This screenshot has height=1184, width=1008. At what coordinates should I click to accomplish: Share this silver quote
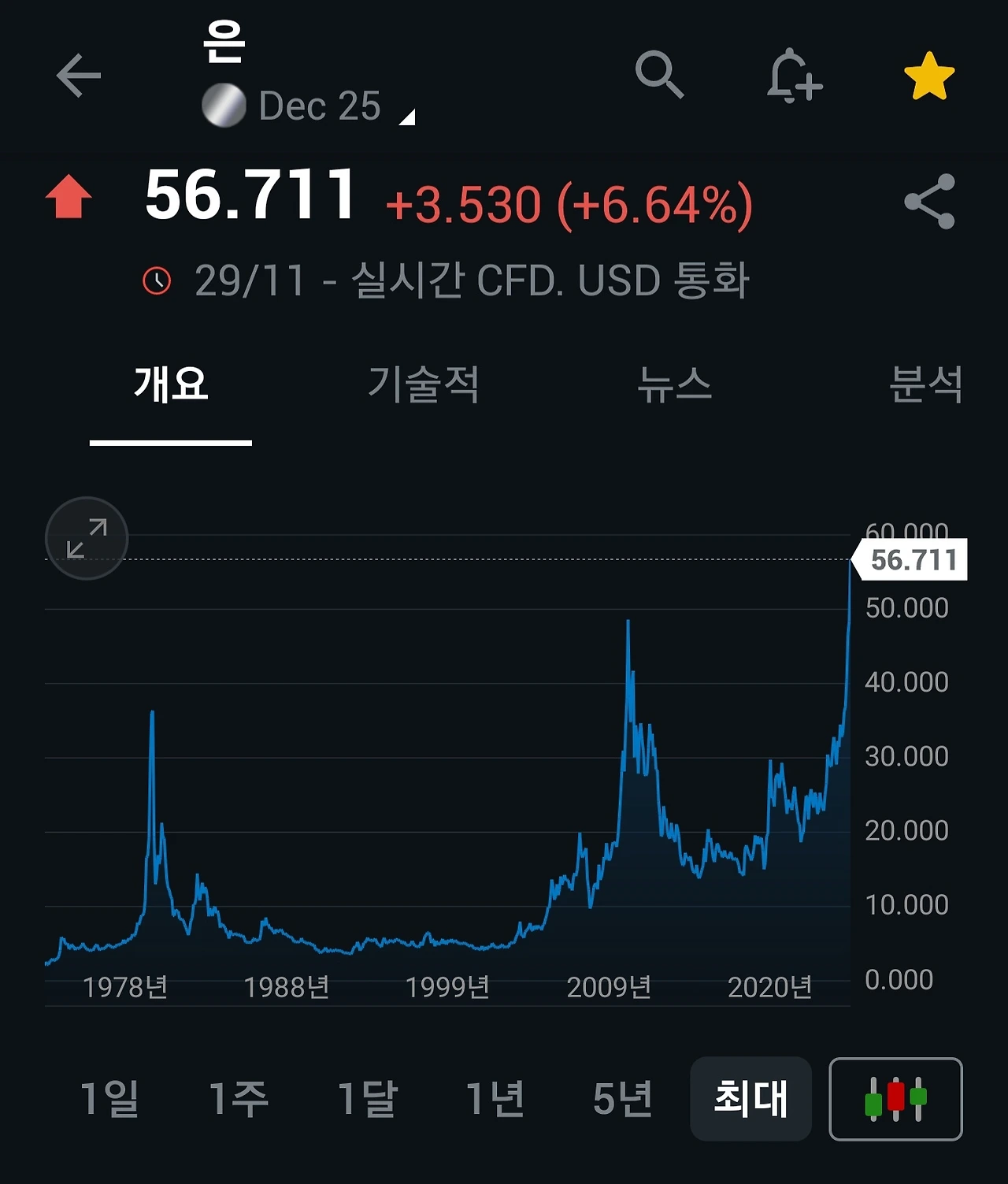pyautogui.click(x=929, y=202)
